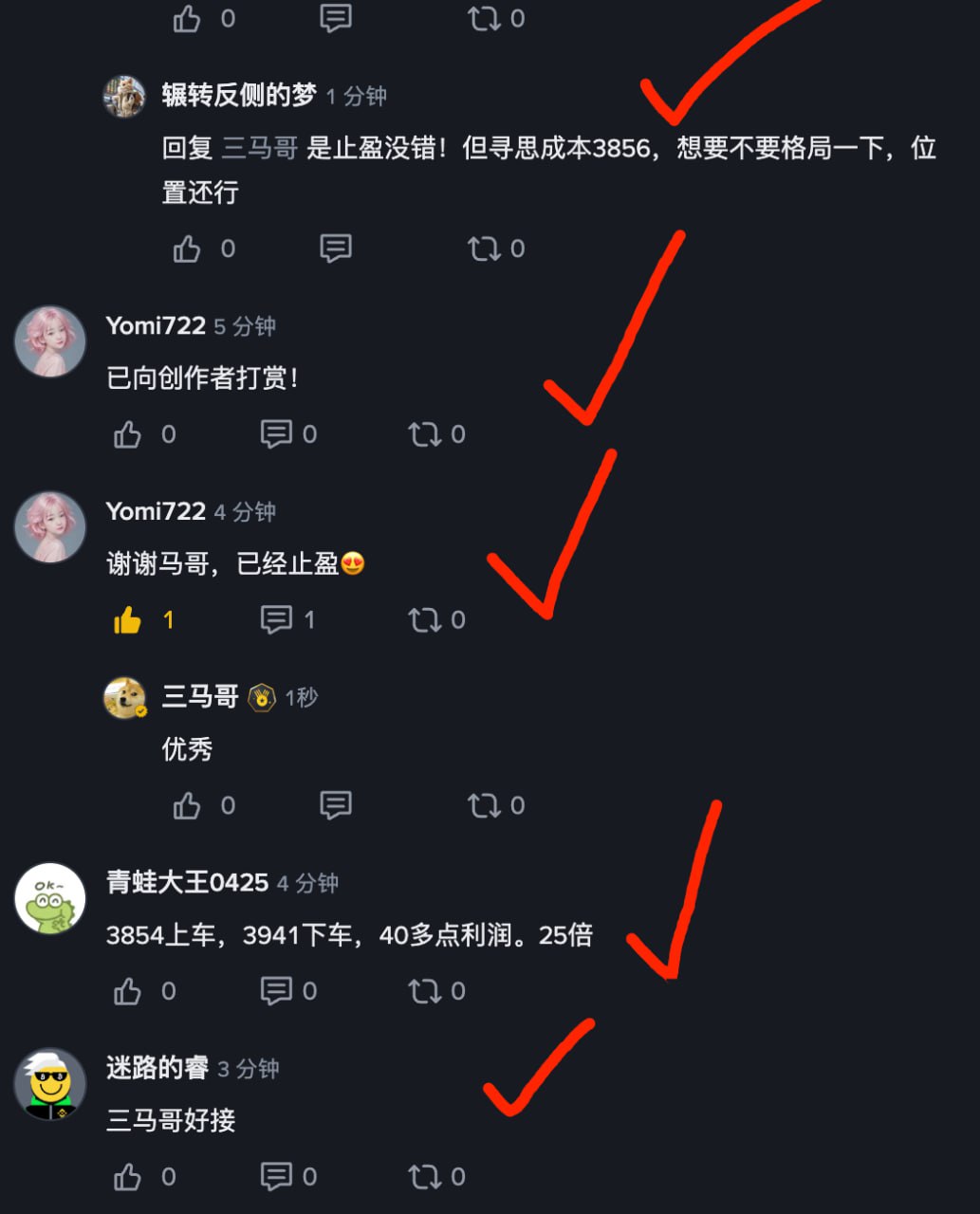Open the 三马哥 mention link in the reply

click(x=260, y=148)
